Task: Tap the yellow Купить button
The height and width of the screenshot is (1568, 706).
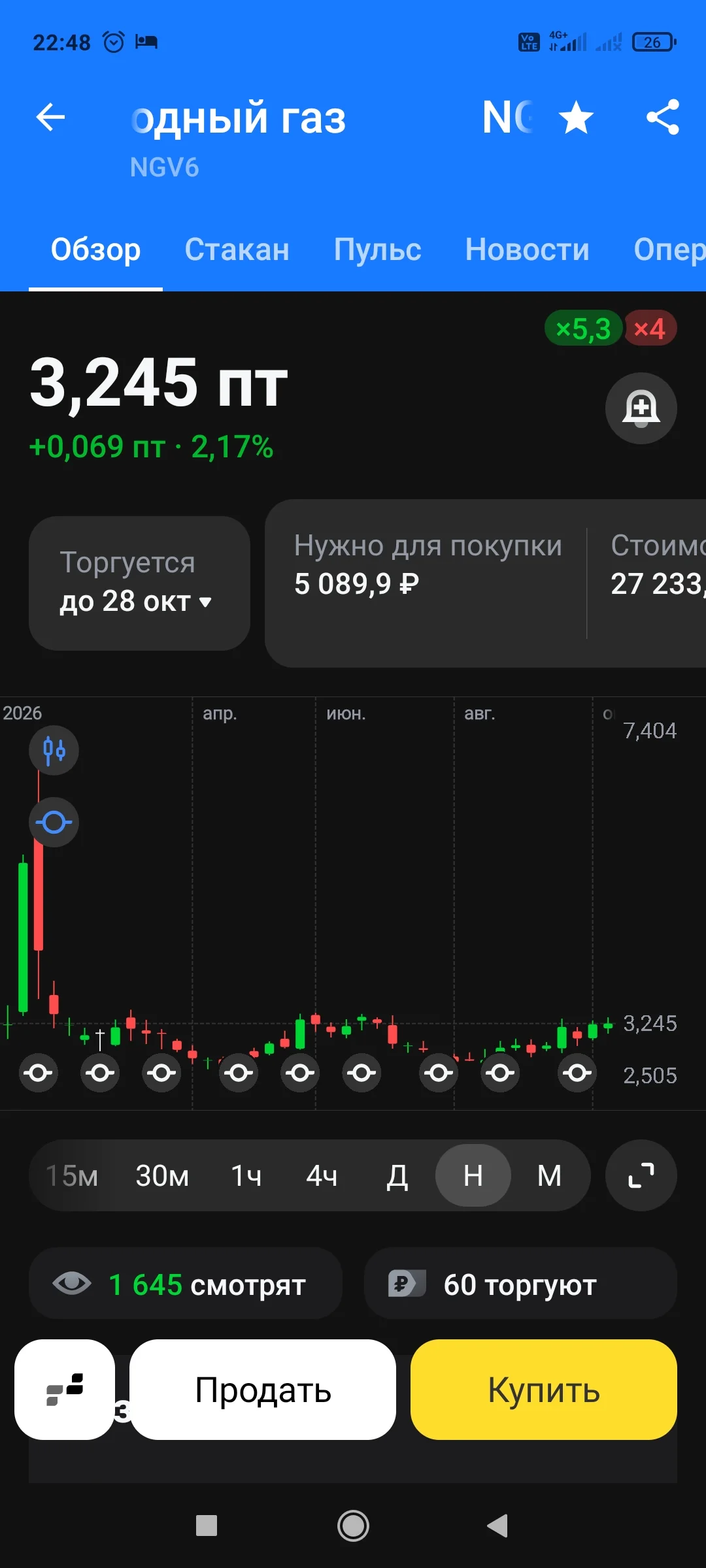Action: (x=544, y=1390)
